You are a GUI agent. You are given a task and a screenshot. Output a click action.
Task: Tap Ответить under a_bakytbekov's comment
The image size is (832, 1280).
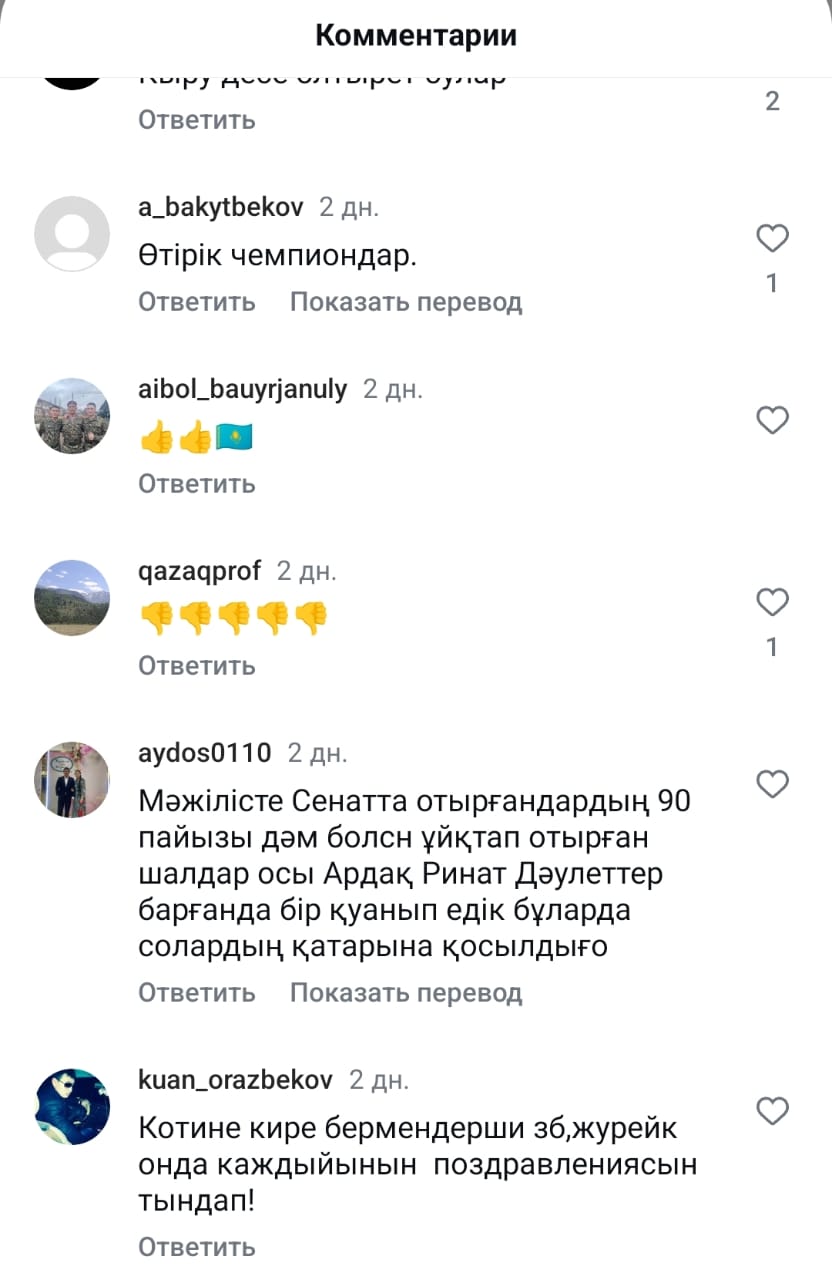(x=197, y=302)
